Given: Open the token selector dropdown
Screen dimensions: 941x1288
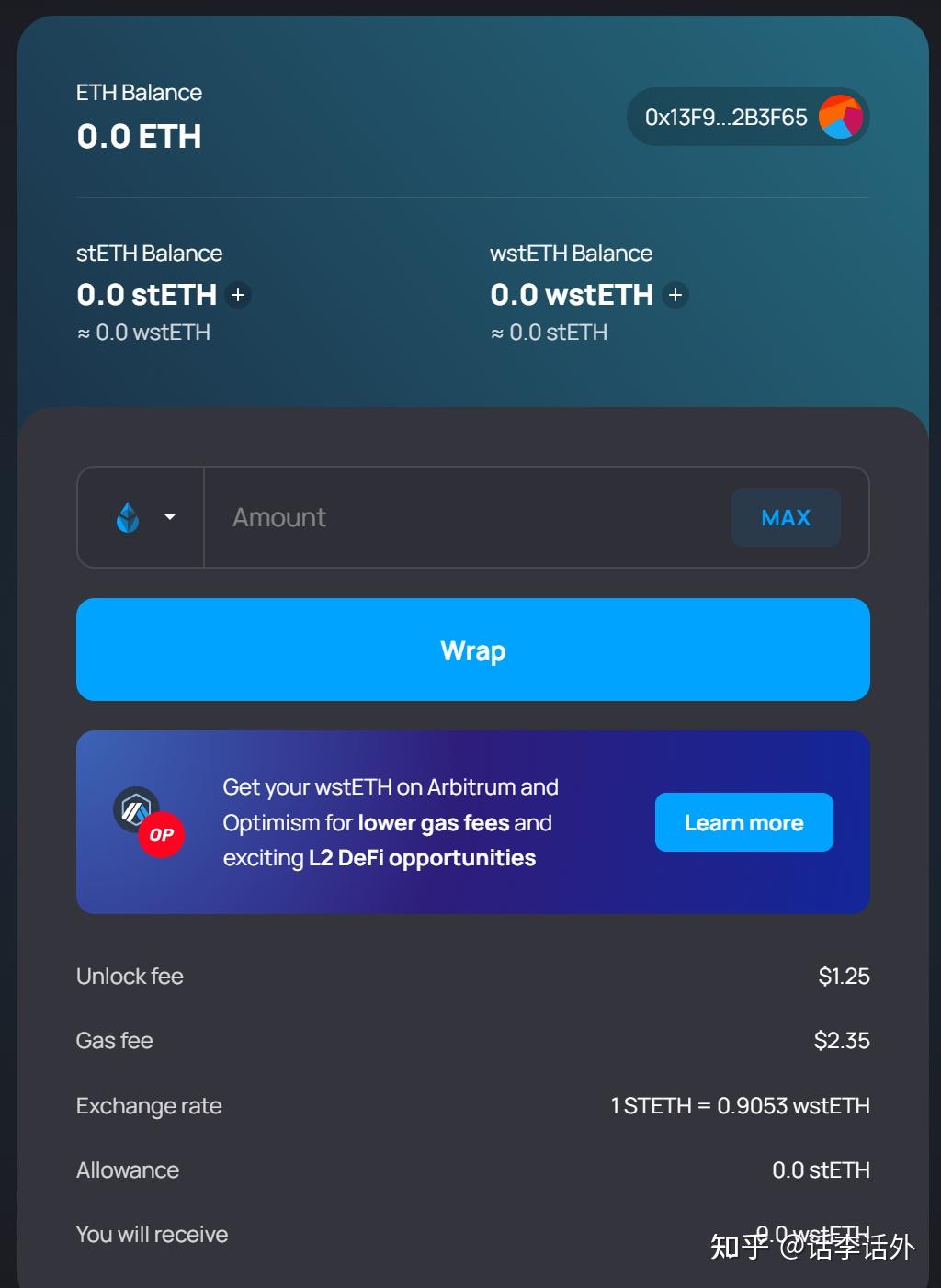Looking at the screenshot, I should click(142, 517).
